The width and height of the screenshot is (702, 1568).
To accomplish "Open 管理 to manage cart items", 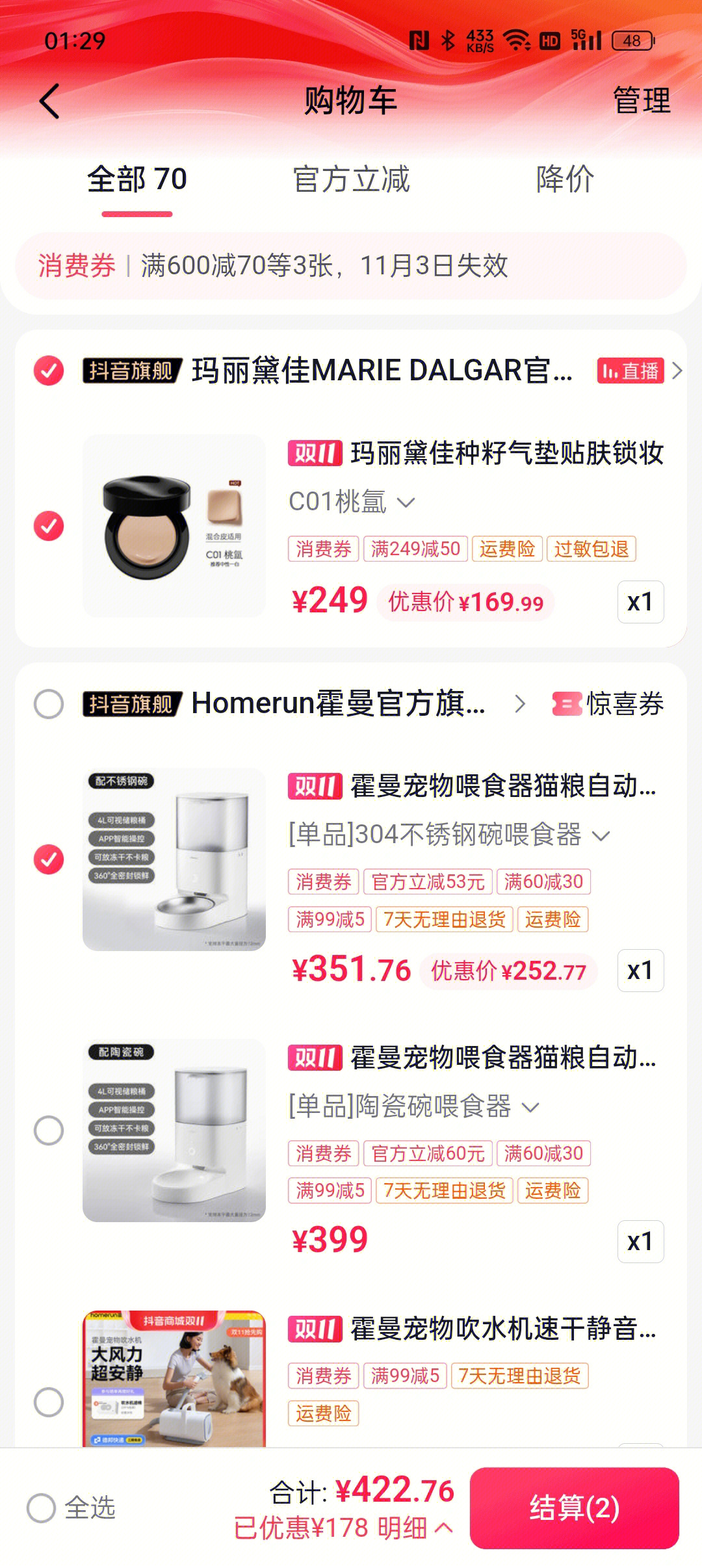I will [x=641, y=101].
